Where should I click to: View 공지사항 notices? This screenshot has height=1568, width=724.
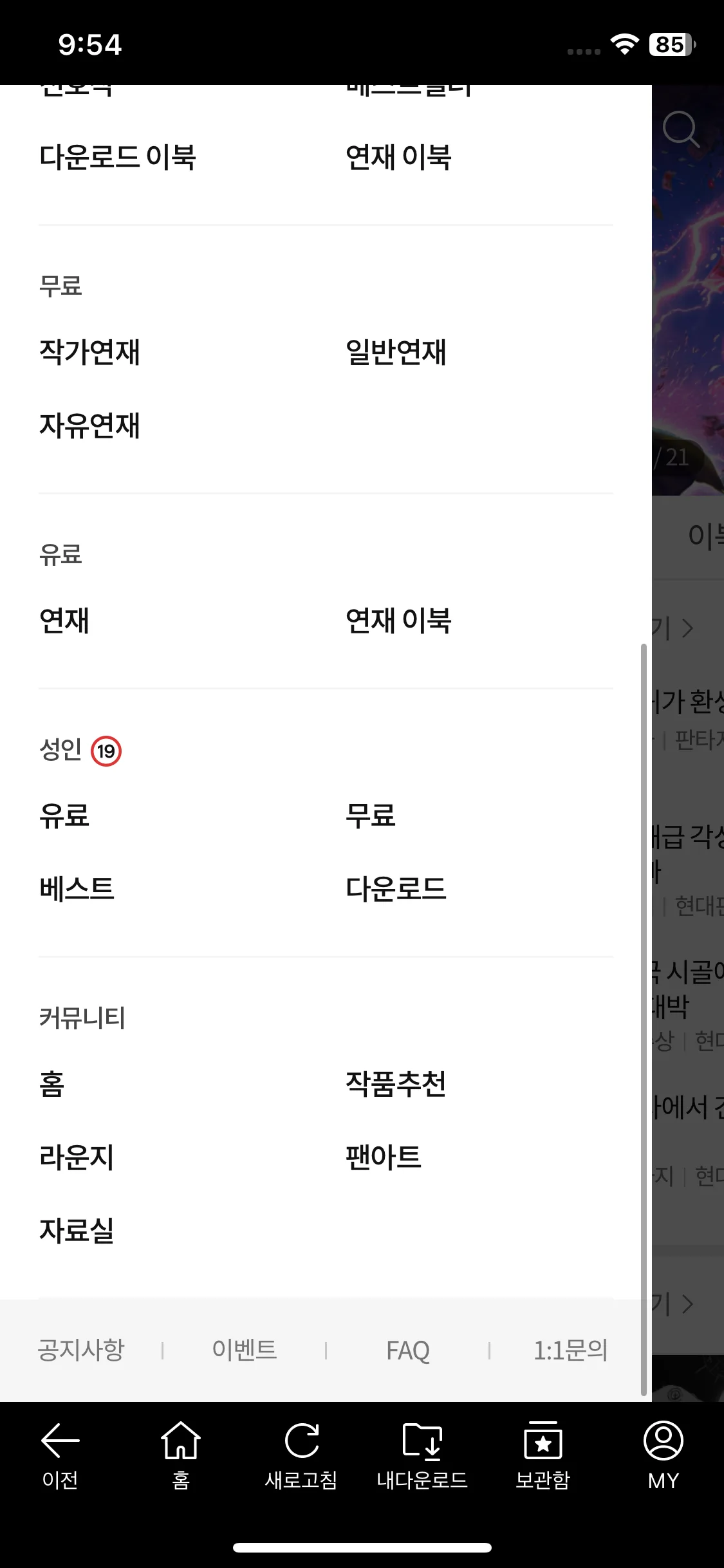click(x=81, y=1350)
